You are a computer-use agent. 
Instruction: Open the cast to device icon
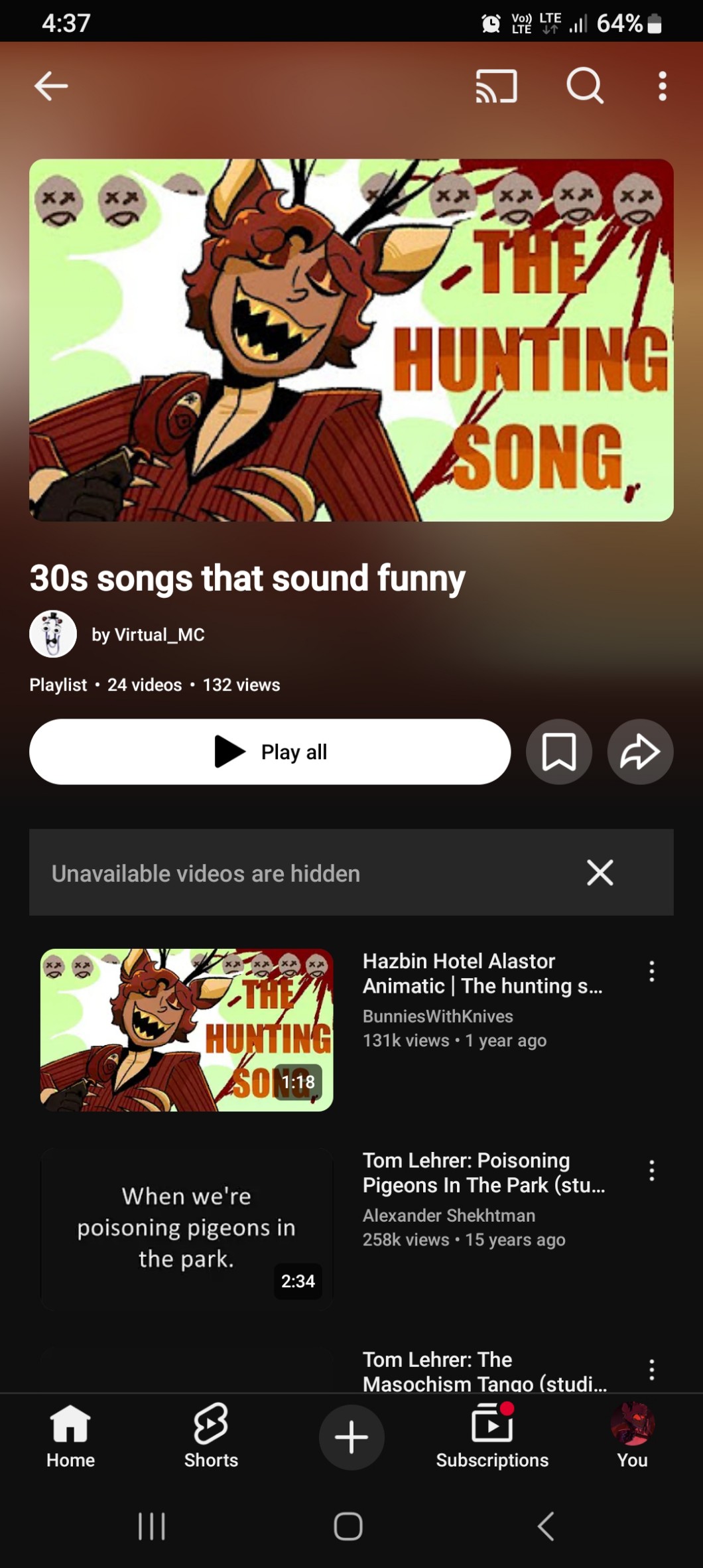(496, 86)
